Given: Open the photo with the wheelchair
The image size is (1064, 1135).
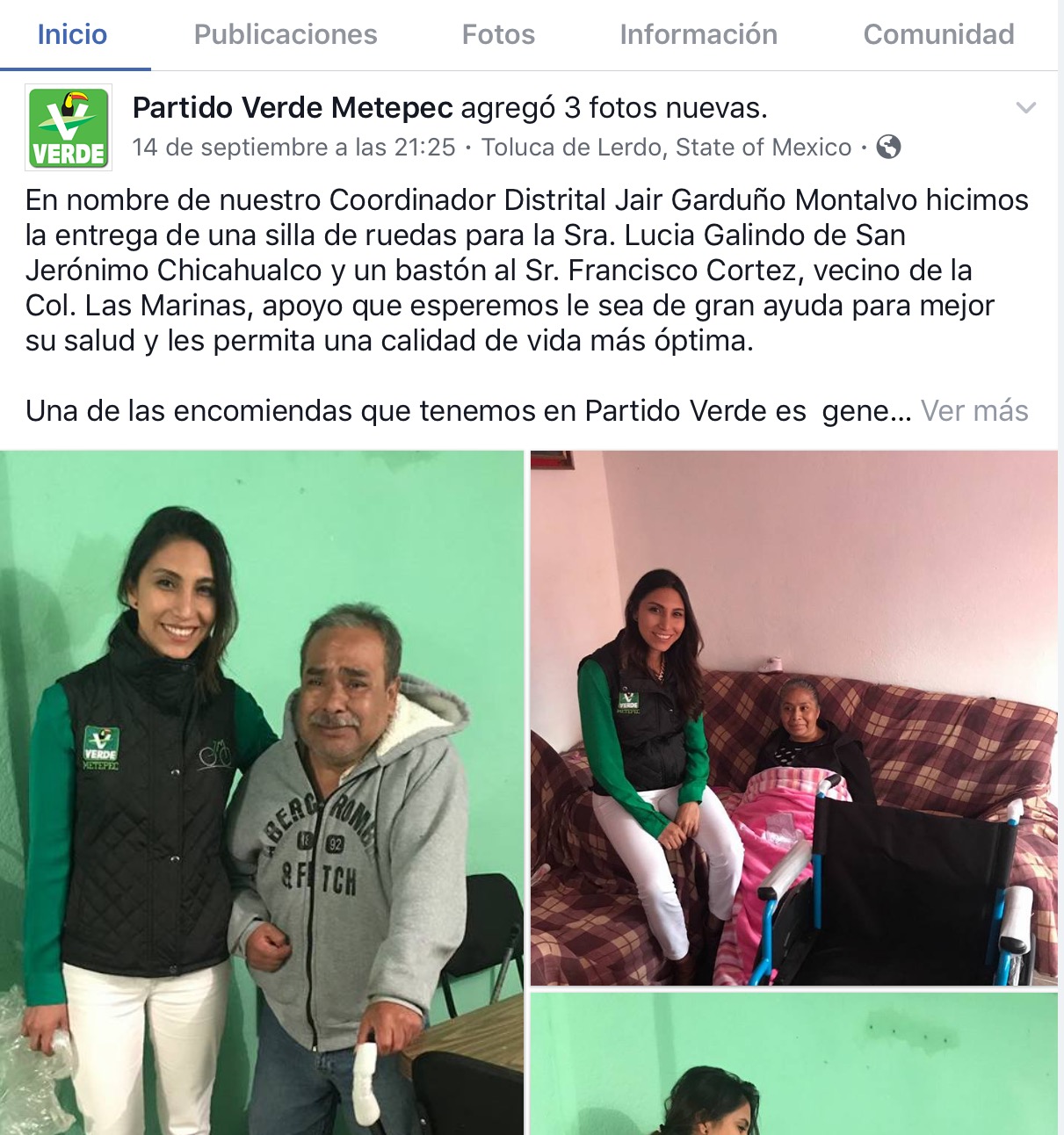Looking at the screenshot, I should pos(793,718).
